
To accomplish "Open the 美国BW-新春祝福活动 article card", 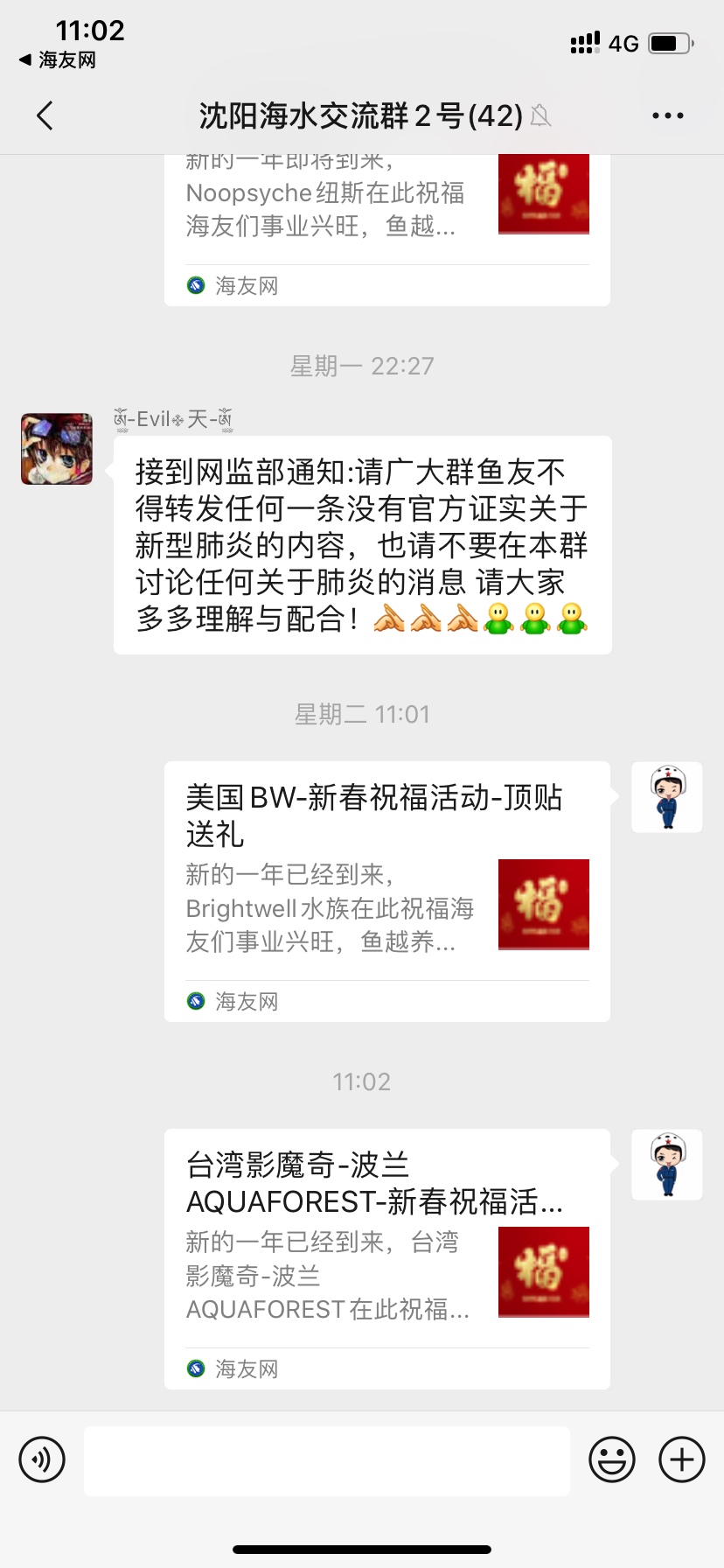I will click(x=386, y=891).
